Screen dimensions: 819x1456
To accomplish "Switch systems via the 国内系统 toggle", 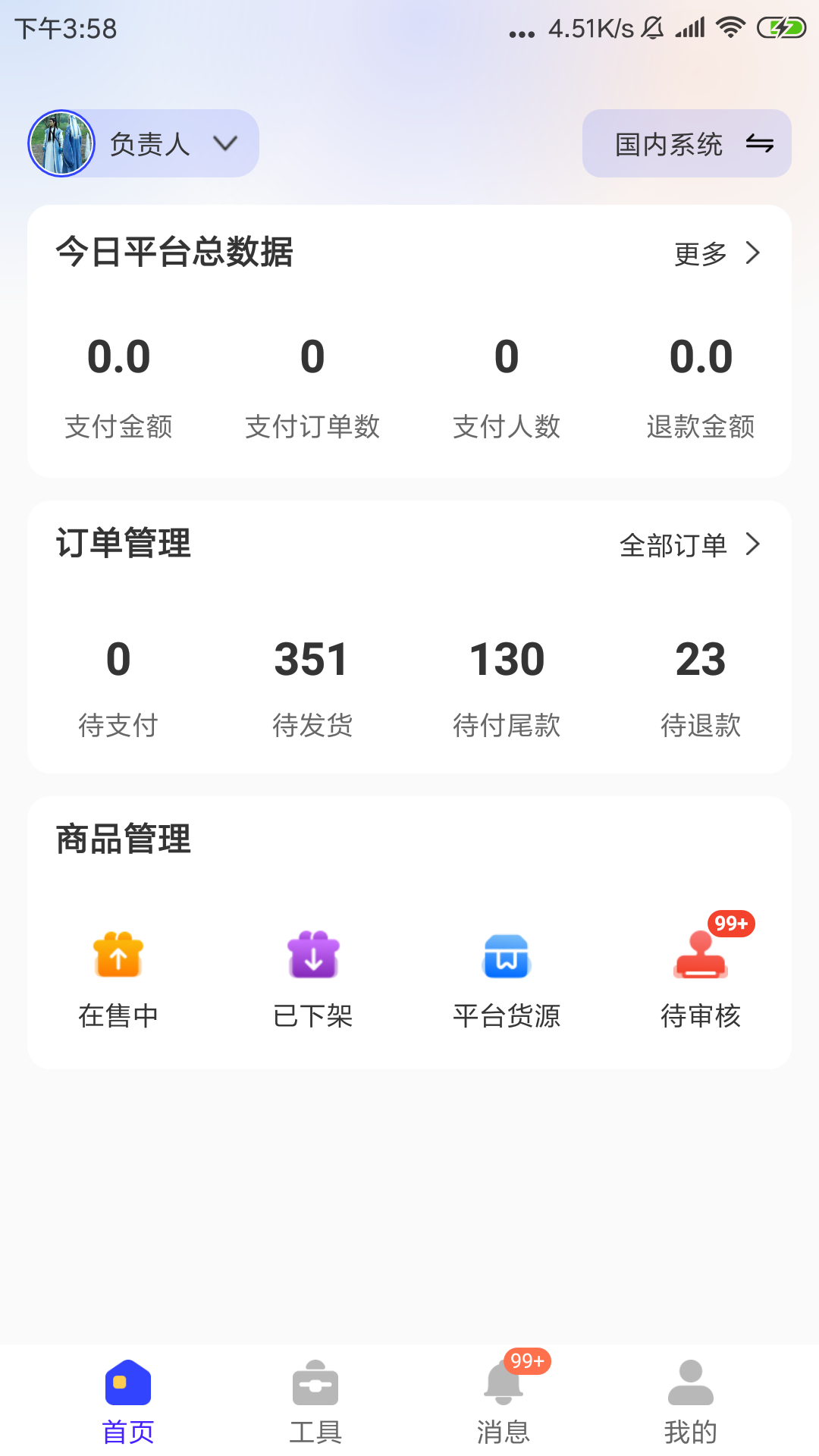I will [686, 143].
